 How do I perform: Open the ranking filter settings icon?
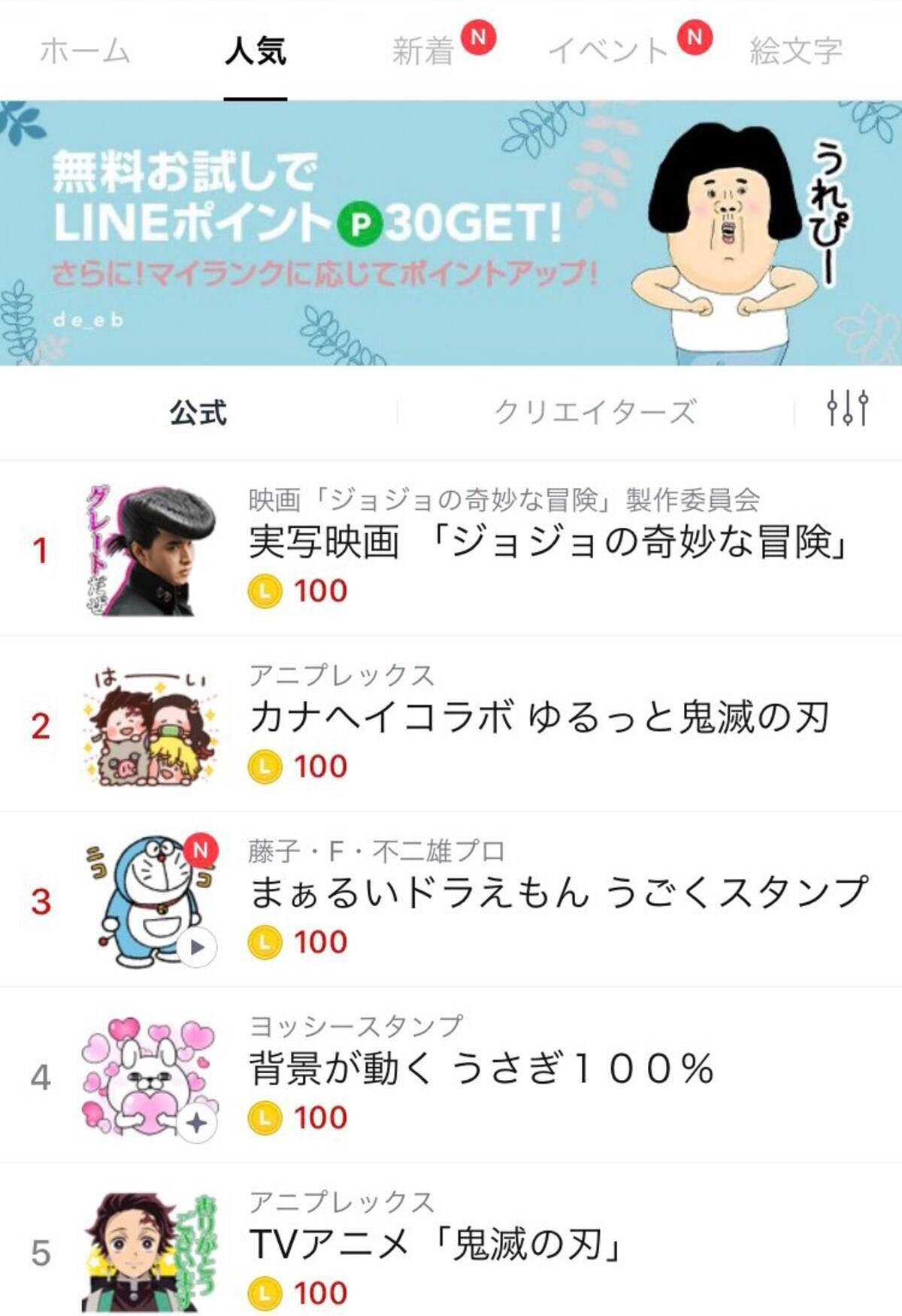[848, 408]
